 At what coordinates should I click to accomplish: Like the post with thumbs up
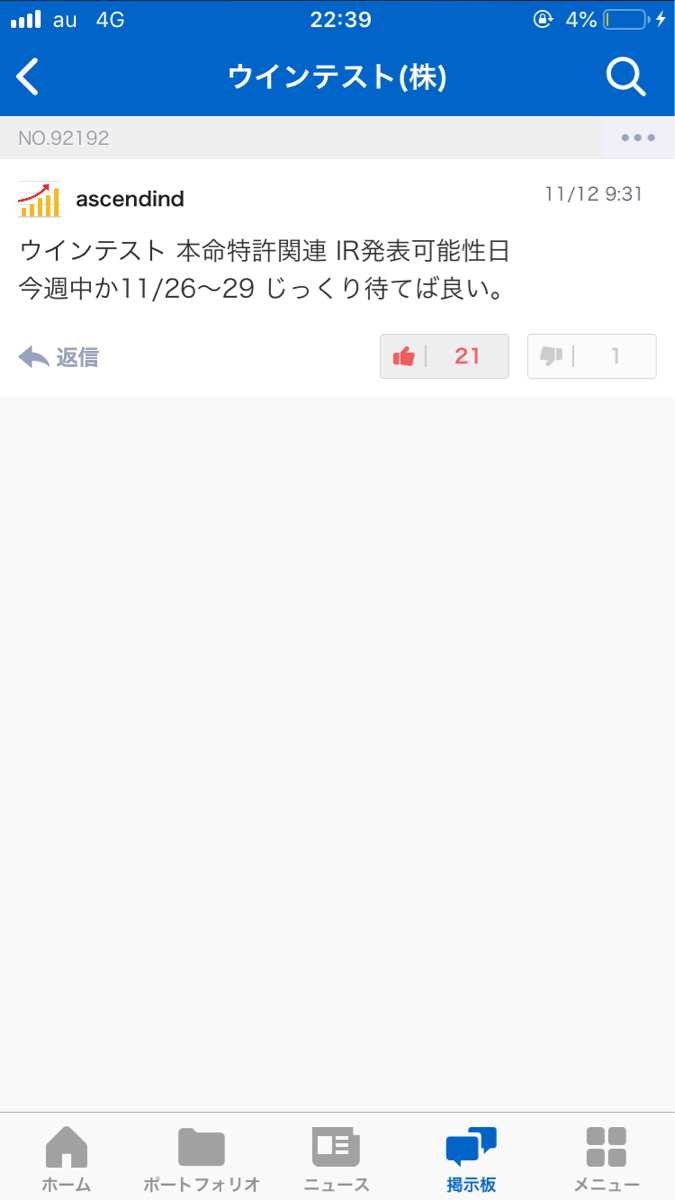[x=444, y=356]
